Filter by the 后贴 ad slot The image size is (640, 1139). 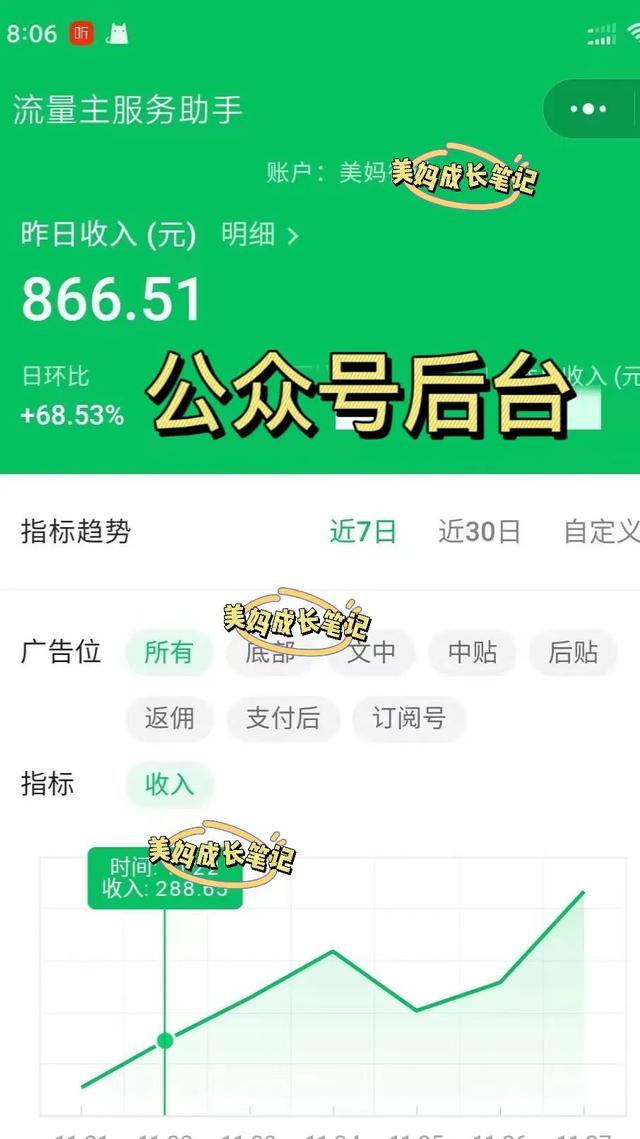click(x=573, y=652)
